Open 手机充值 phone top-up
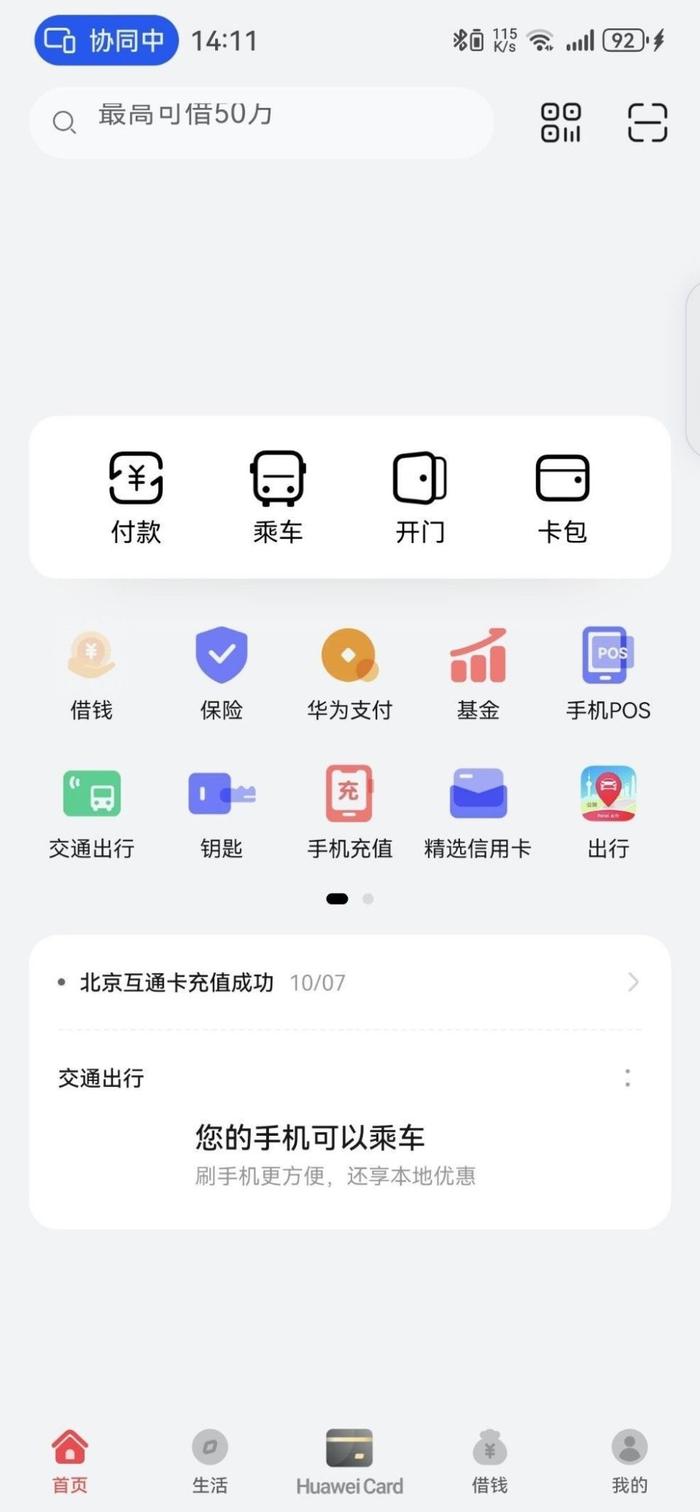700x1512 pixels. pos(349,812)
